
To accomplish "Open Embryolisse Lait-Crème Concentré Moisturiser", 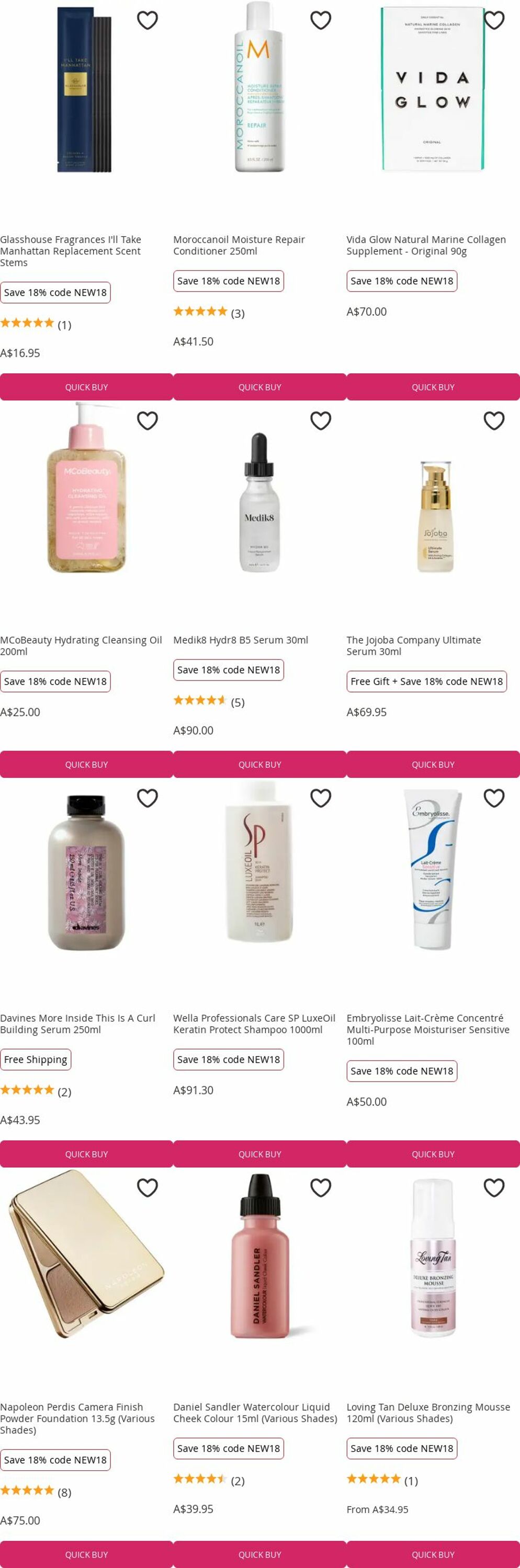I will (x=427, y=1029).
